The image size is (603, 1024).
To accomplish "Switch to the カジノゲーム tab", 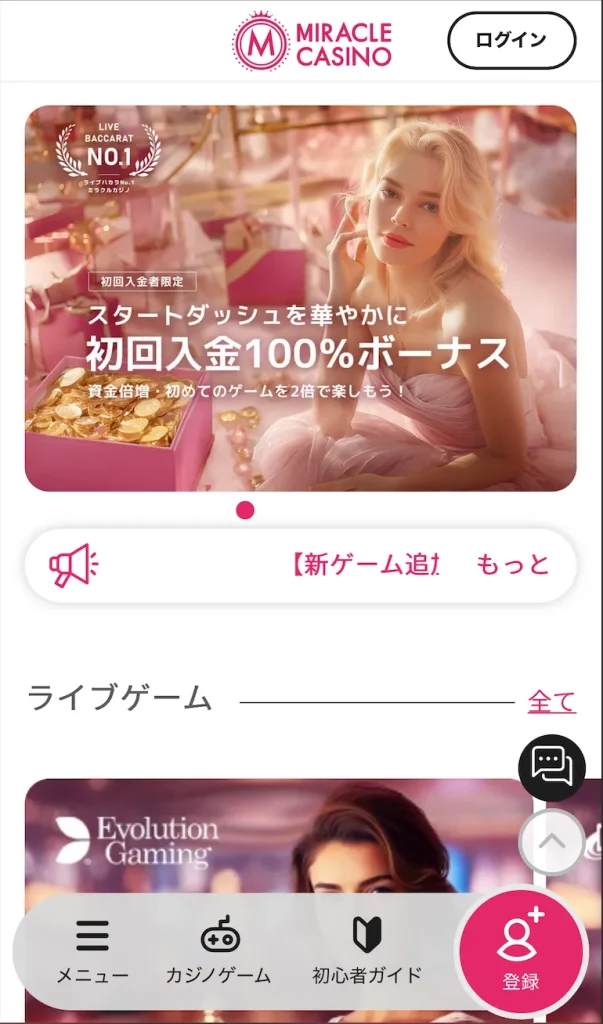I will pyautogui.click(x=219, y=950).
